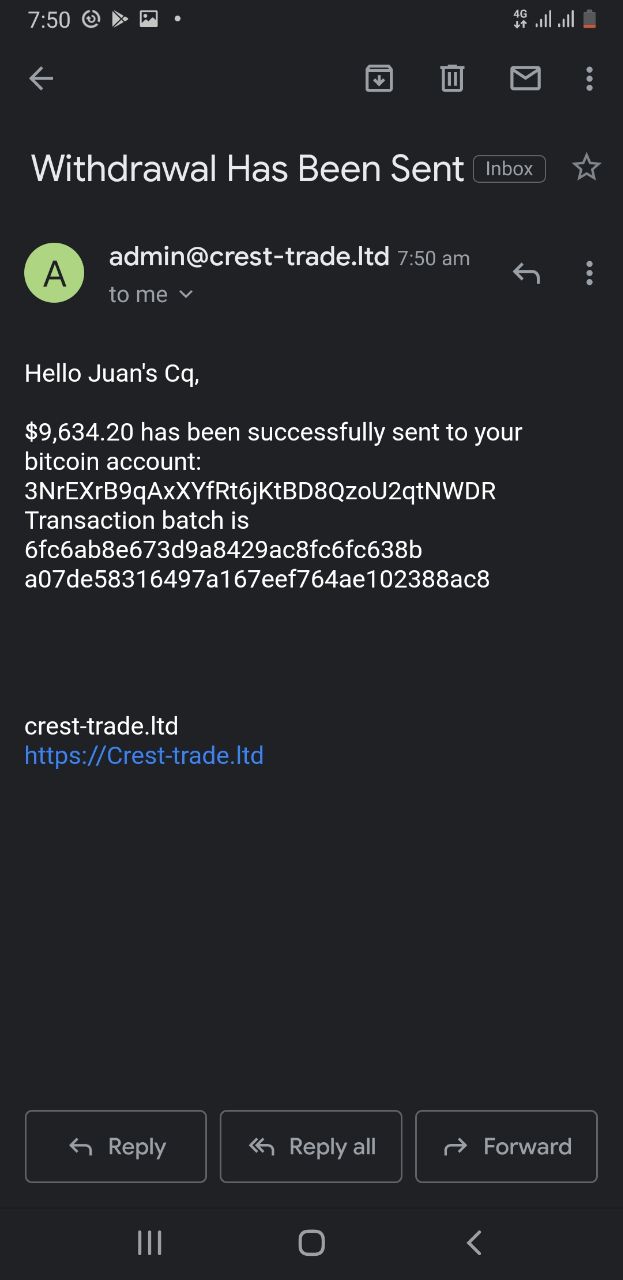The height and width of the screenshot is (1280, 623).
Task: Open the sender avatar for admin@crest-trade.ltd
Action: pos(54,273)
